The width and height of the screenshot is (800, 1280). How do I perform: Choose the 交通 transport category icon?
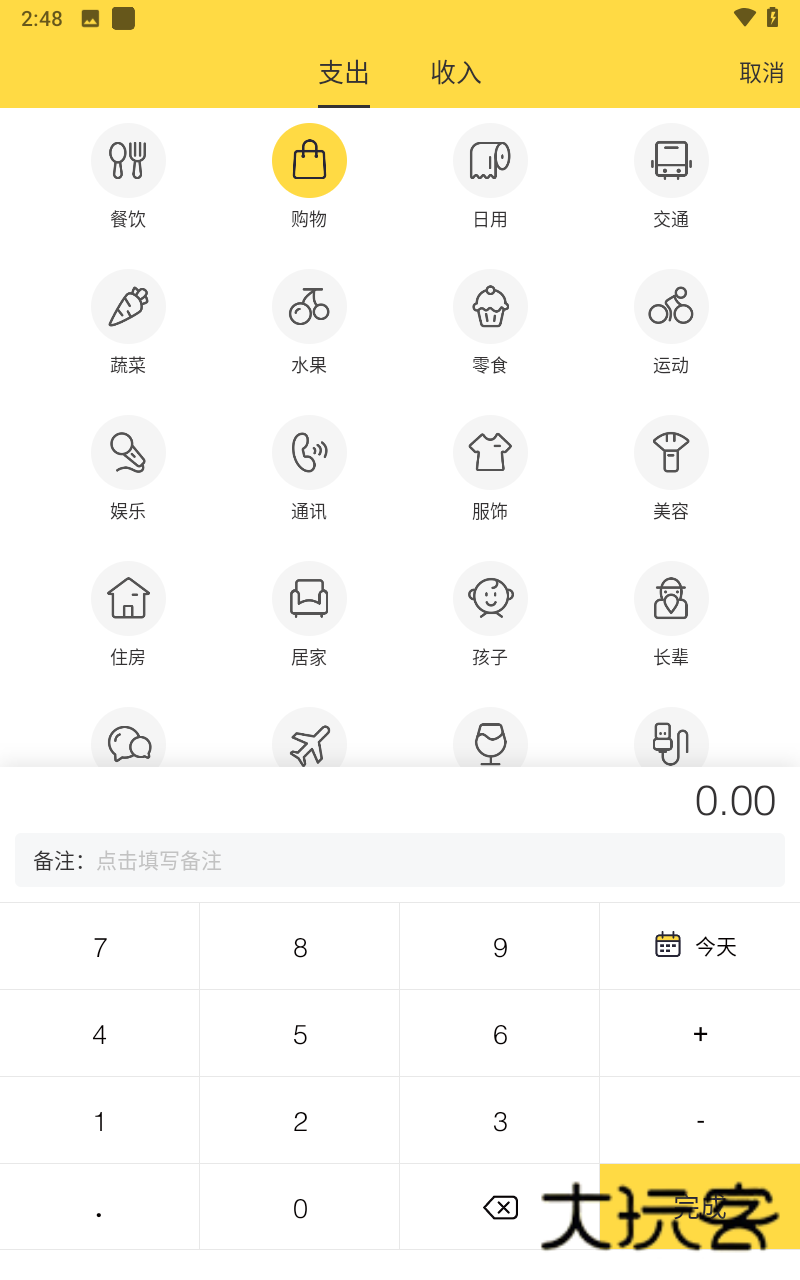pos(671,160)
